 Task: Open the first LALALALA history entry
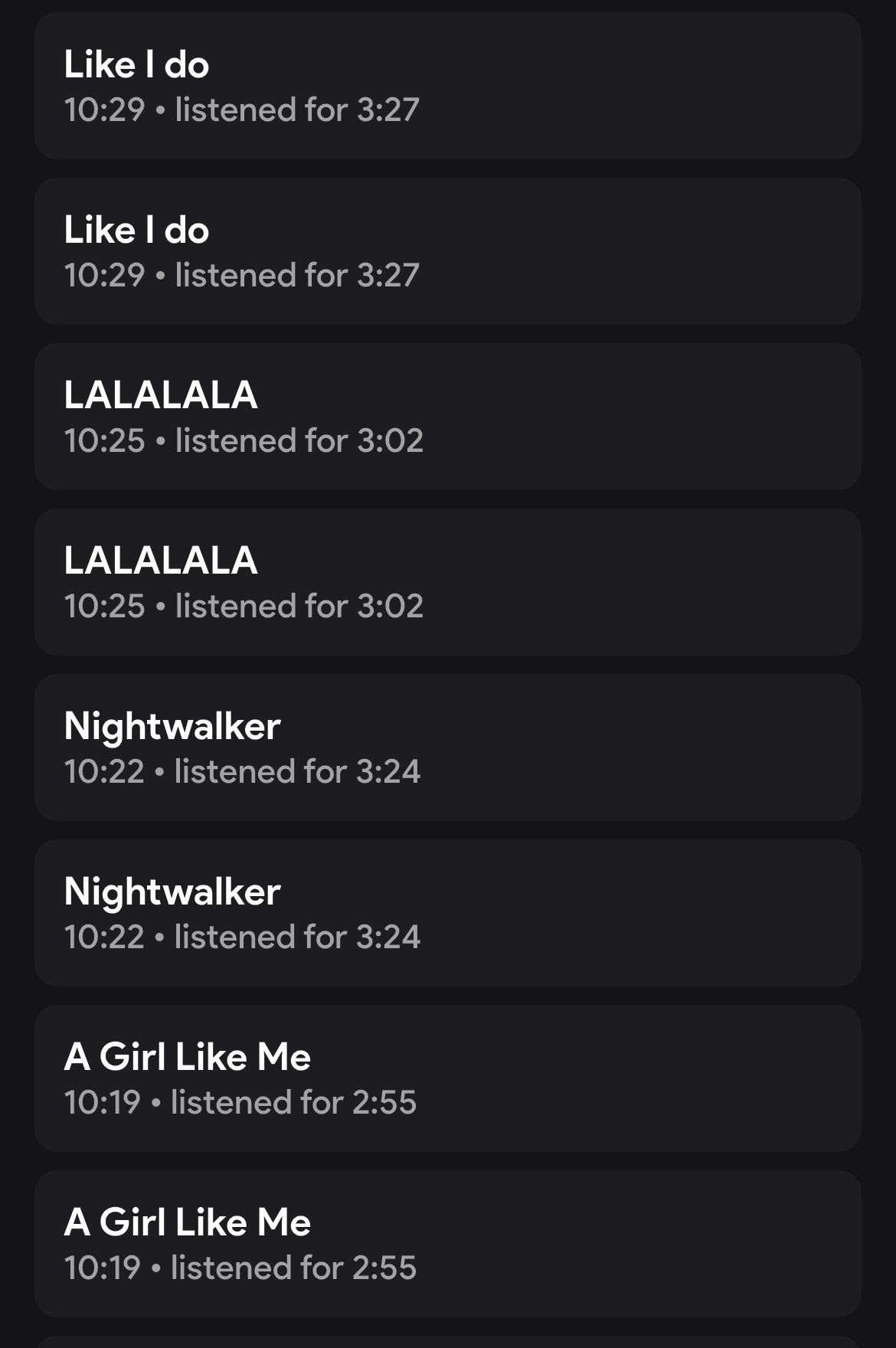(447, 417)
